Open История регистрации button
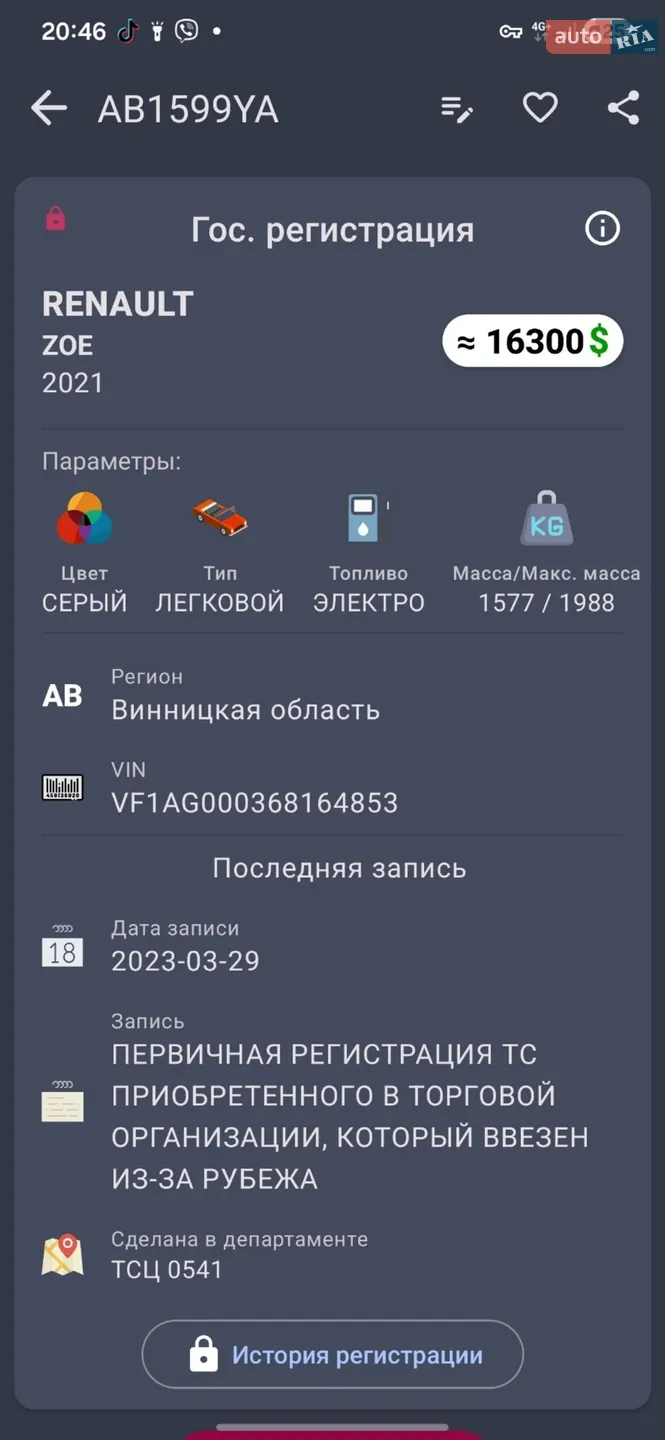The height and width of the screenshot is (1440, 665). pyautogui.click(x=333, y=1354)
